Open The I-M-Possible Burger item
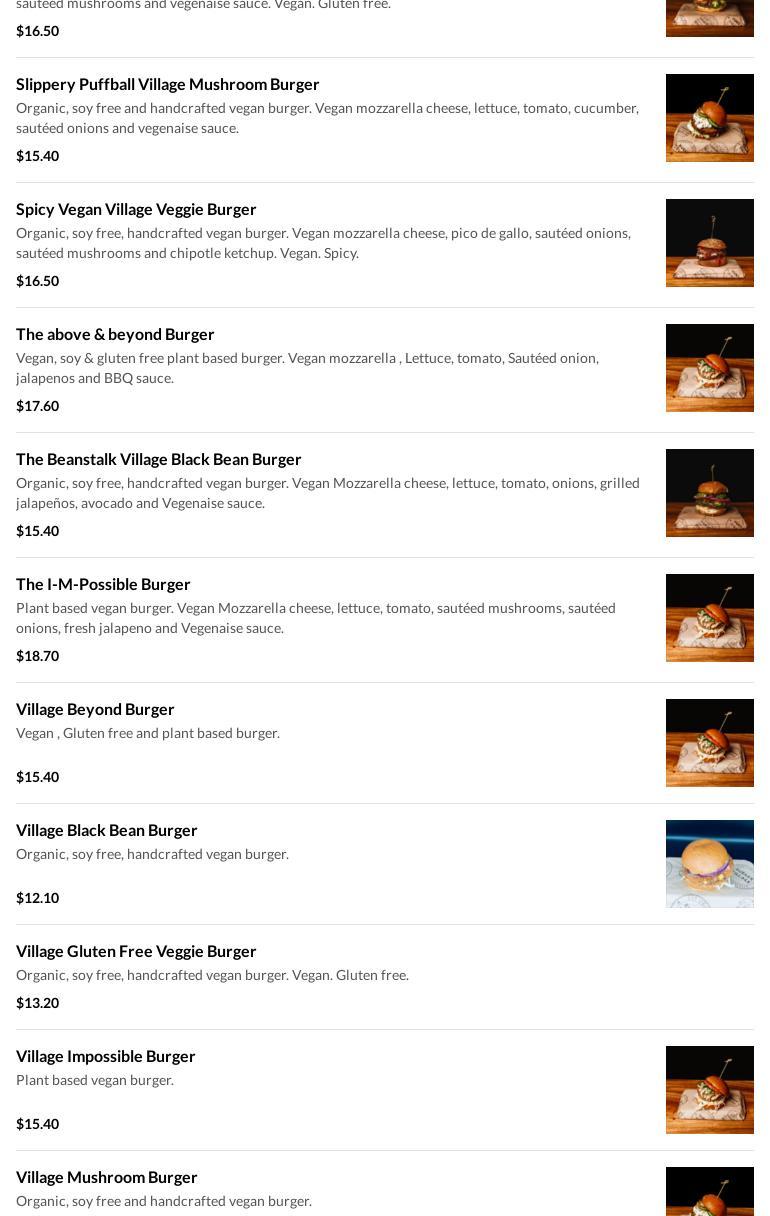Viewport: 770px width, 1216px height. pos(103,584)
